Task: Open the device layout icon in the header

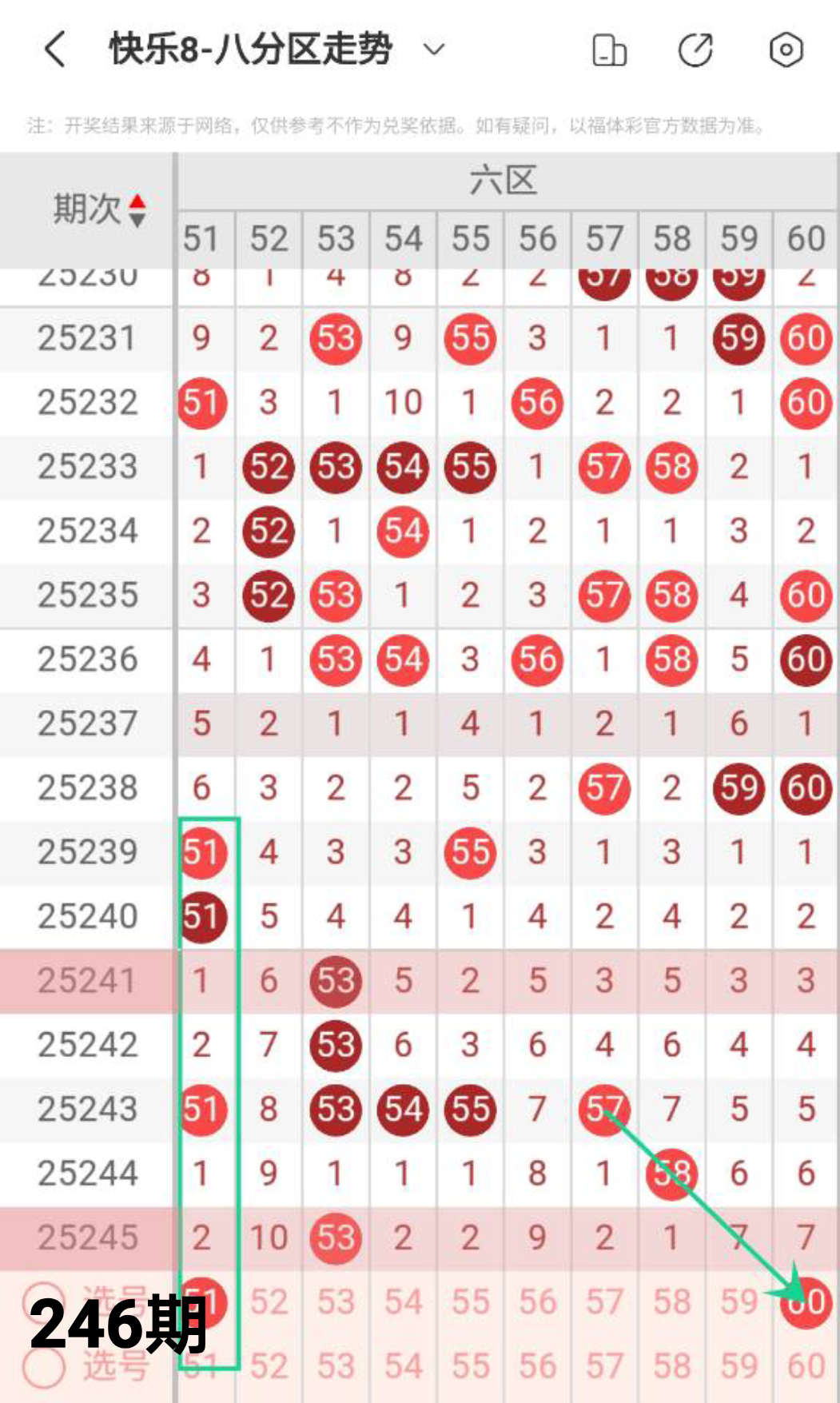Action: point(609,50)
